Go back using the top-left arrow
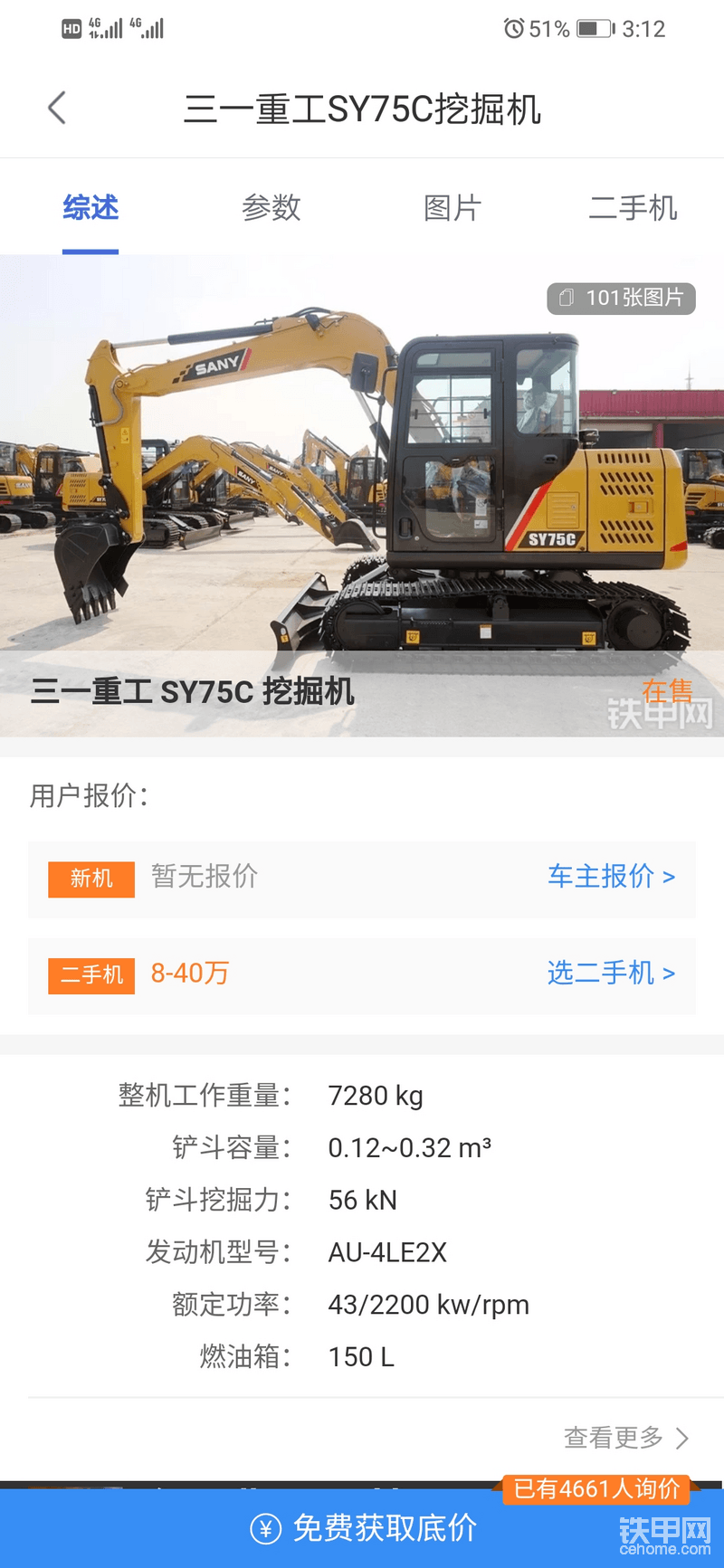Image resolution: width=724 pixels, height=1568 pixels. 57,109
